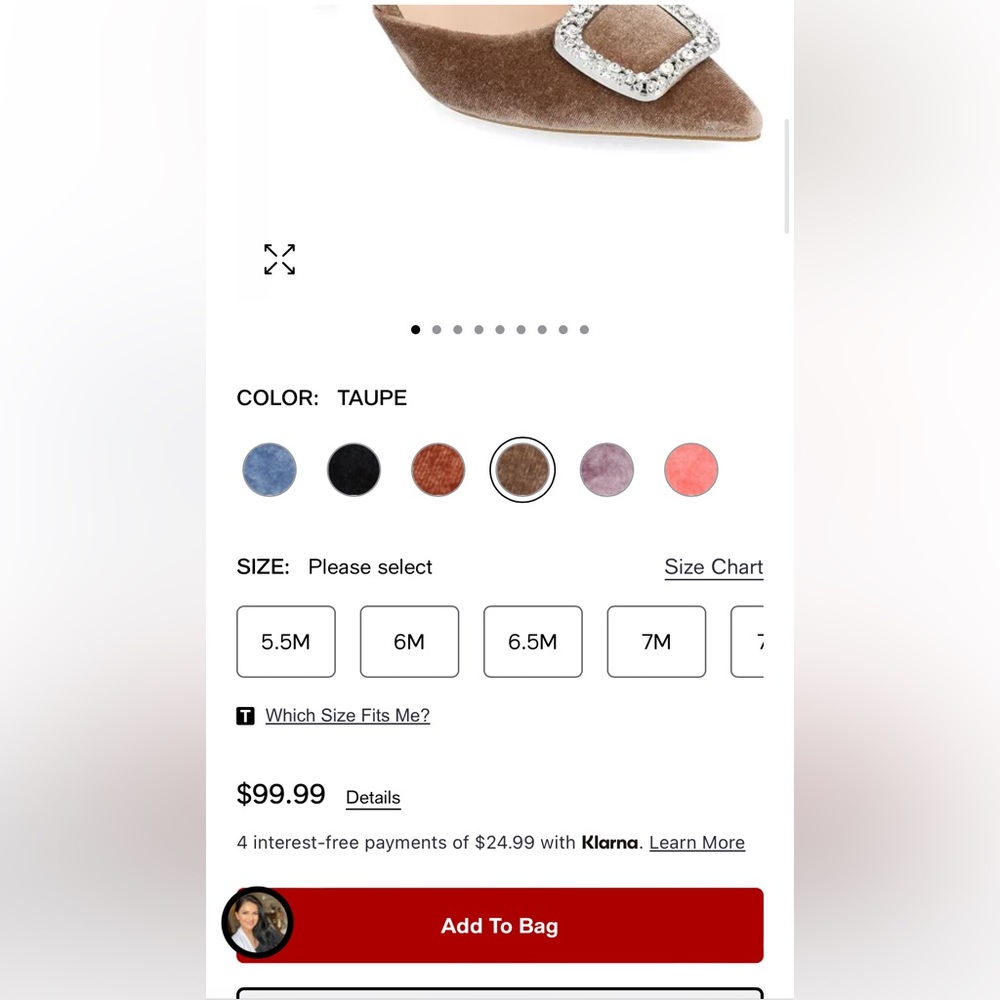Image resolution: width=1000 pixels, height=1000 pixels.
Task: Choose the black color swatch
Action: point(354,470)
